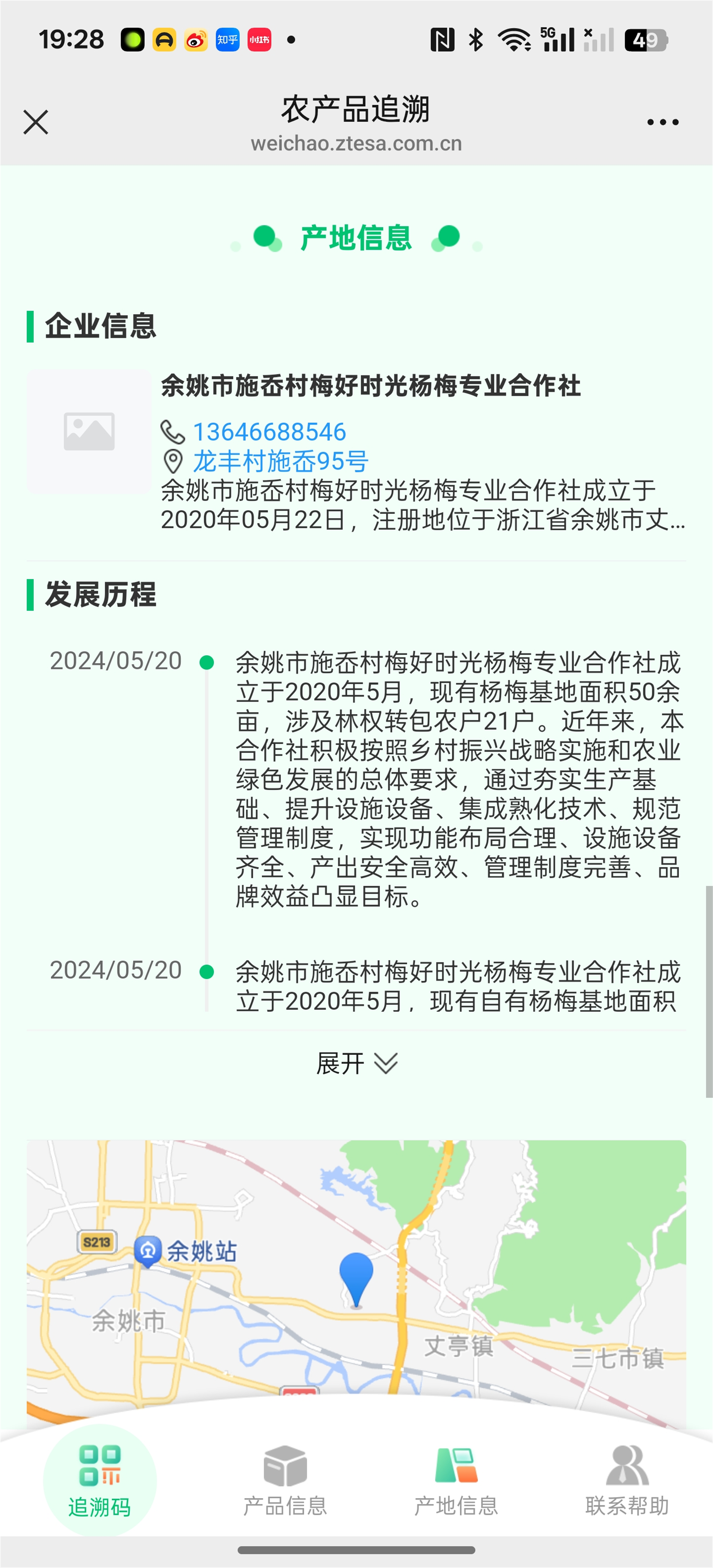
Task: Switch to the 追溯码 tab
Action: 99,1480
